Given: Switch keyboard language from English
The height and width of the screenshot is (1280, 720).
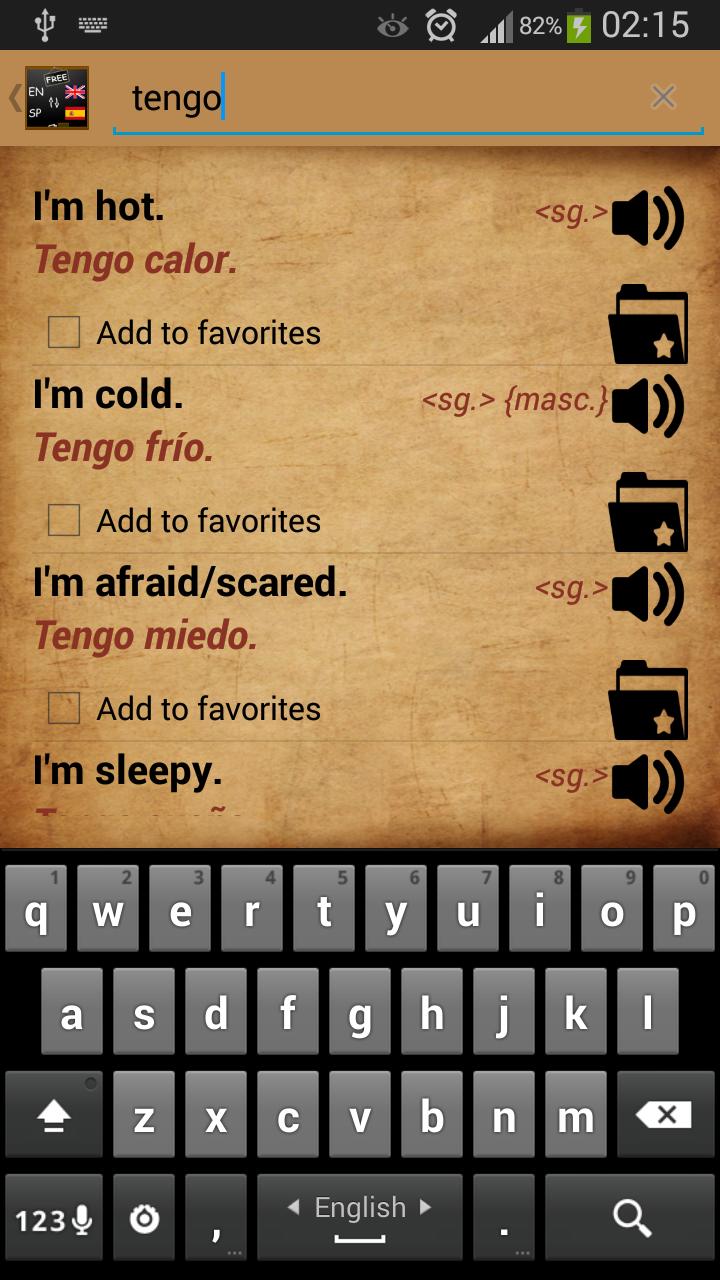Looking at the screenshot, I should click(x=360, y=1206).
